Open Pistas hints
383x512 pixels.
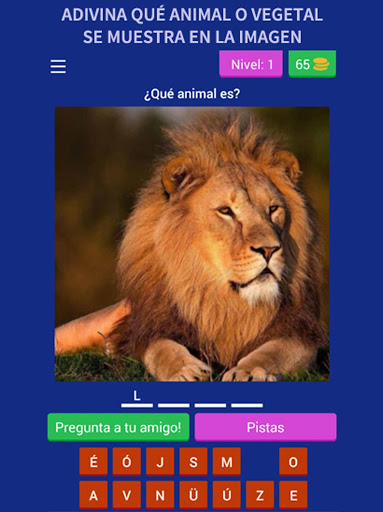click(266, 427)
